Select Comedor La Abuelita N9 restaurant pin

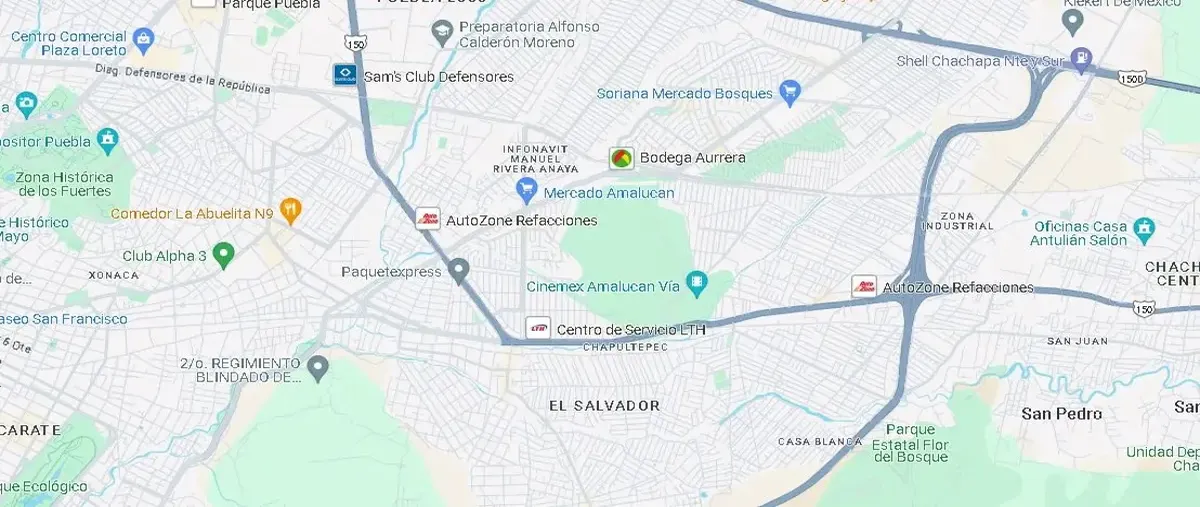(x=290, y=211)
